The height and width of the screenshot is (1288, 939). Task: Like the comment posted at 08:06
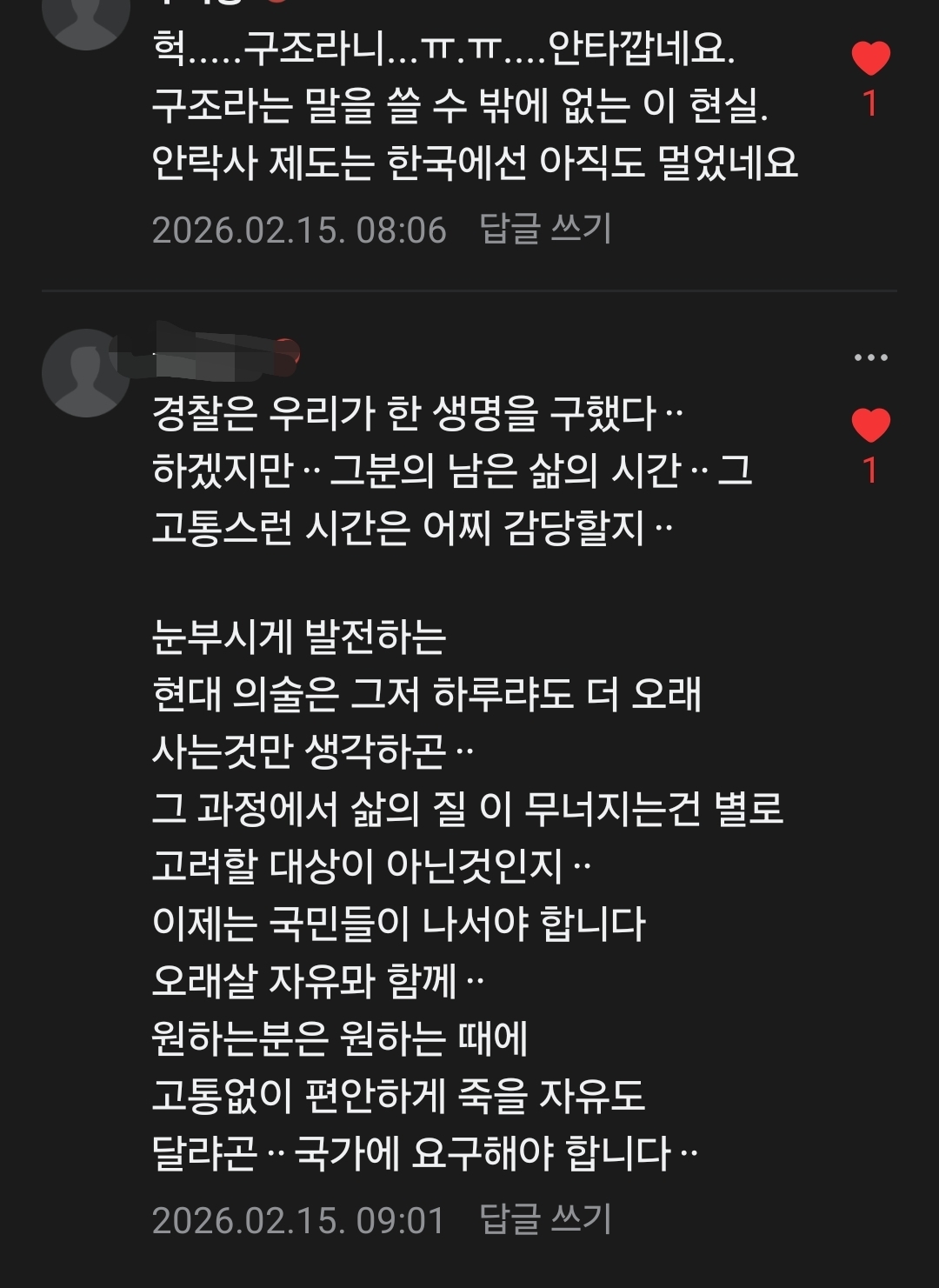tap(870, 59)
